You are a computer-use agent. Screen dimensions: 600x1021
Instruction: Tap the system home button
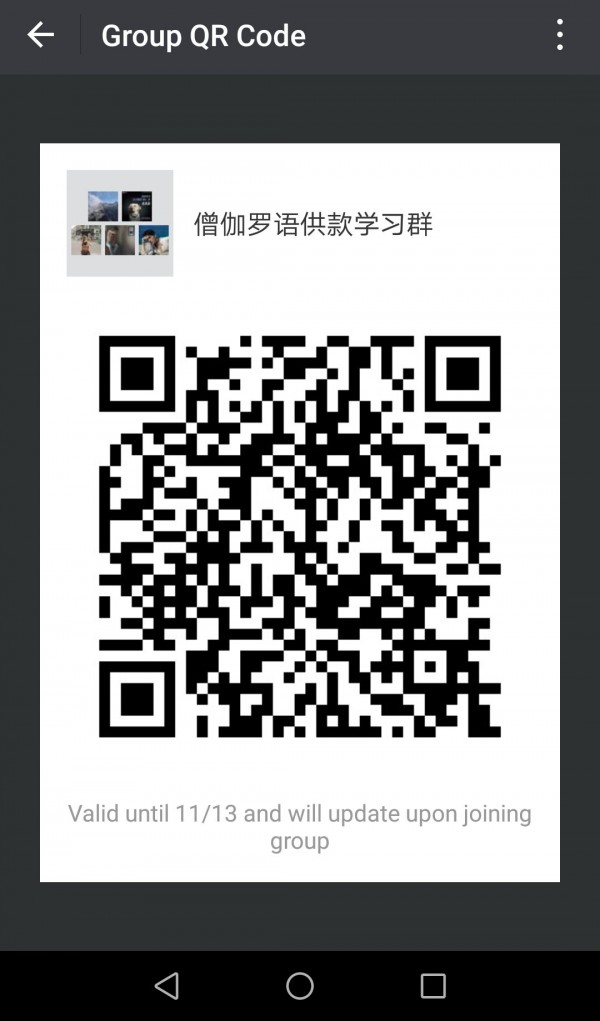pos(300,986)
